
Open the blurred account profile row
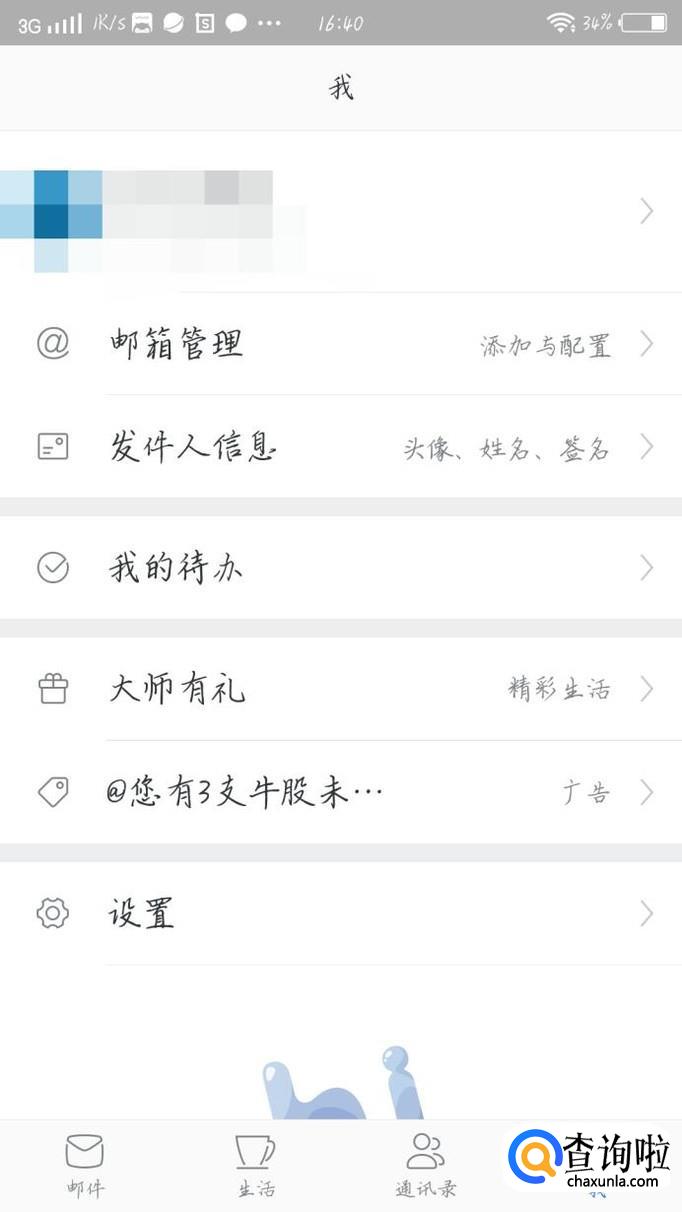pos(340,212)
